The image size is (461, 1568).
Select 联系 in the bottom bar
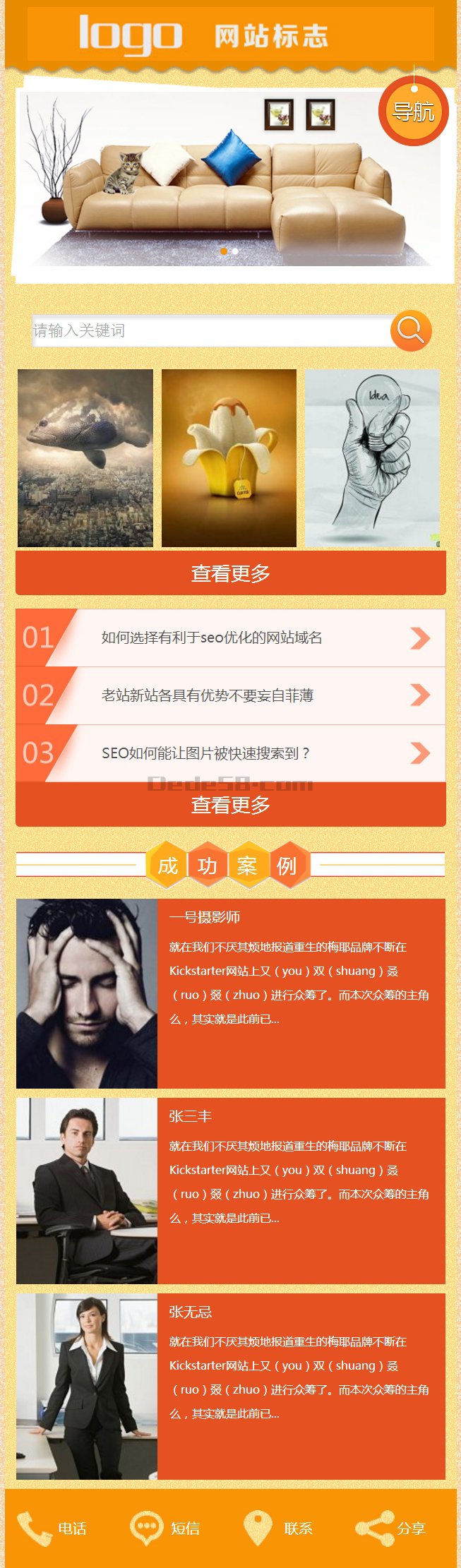(278, 1528)
